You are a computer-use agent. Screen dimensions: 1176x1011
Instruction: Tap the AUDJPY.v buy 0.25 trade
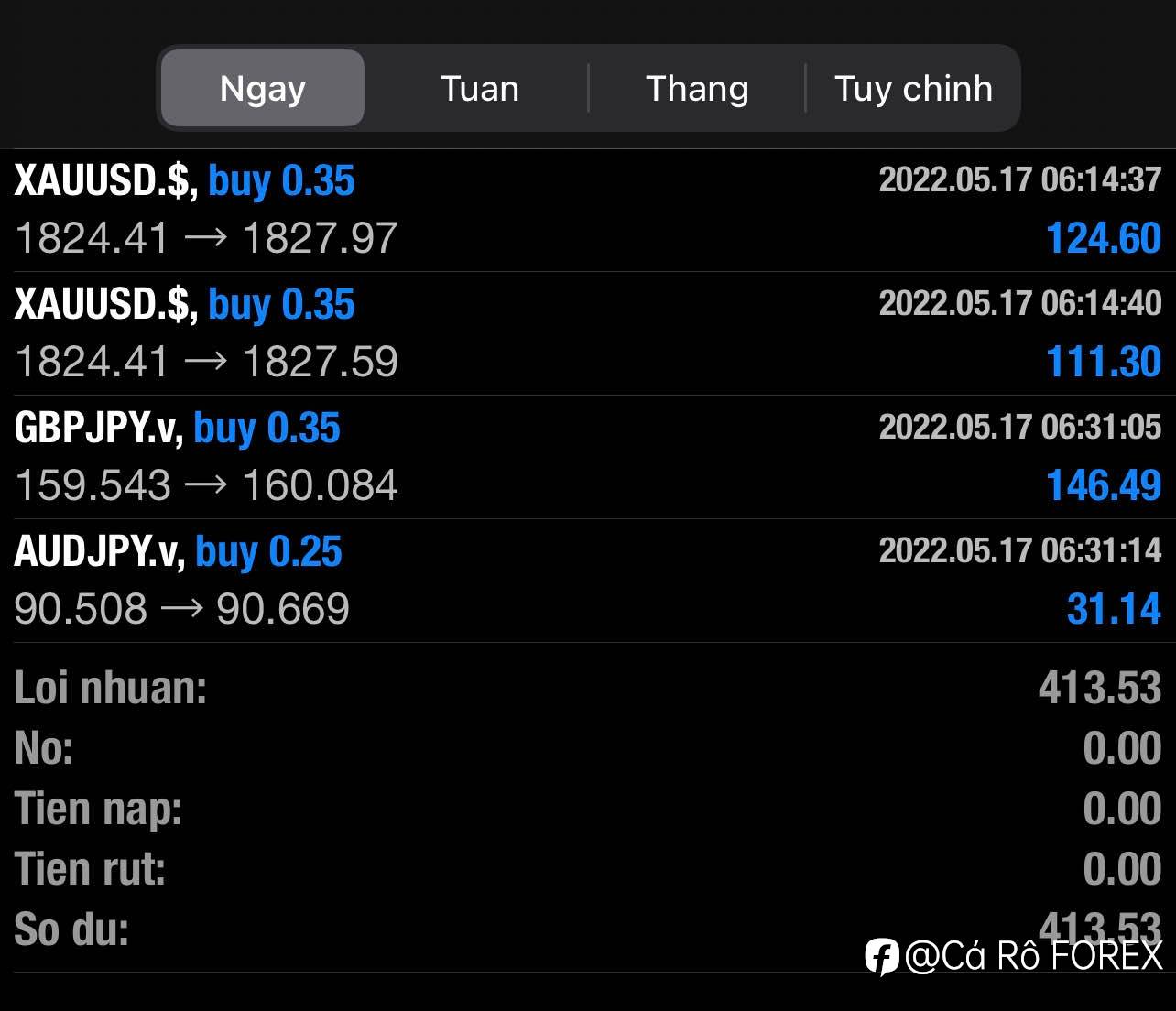point(586,581)
